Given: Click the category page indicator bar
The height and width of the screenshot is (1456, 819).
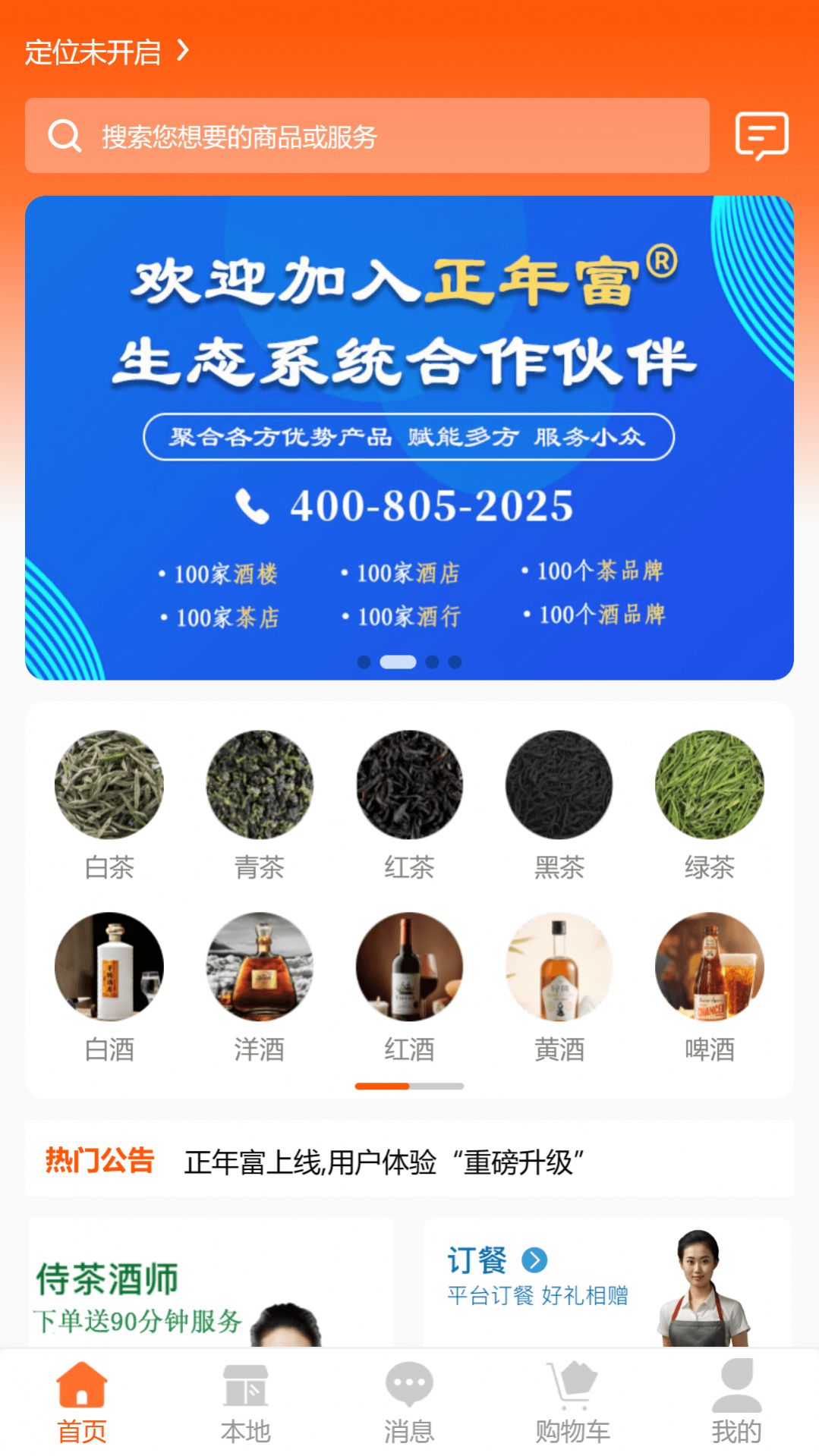Looking at the screenshot, I should pos(408,1085).
